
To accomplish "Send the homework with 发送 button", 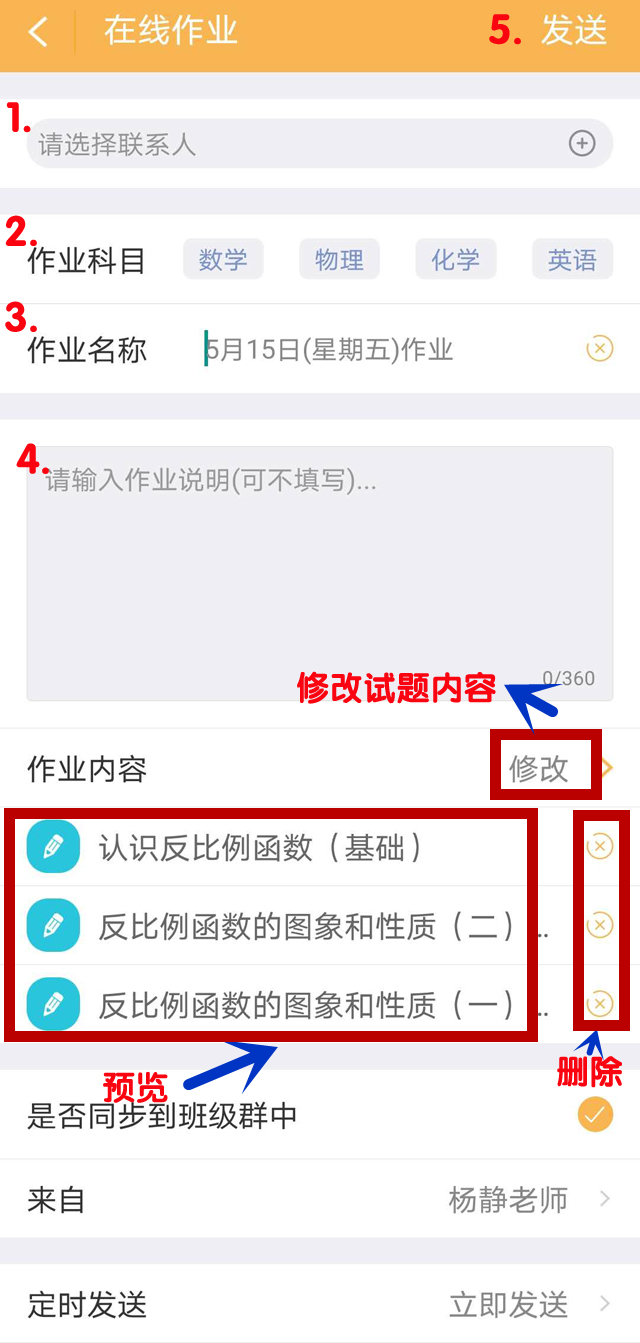I will (x=574, y=31).
